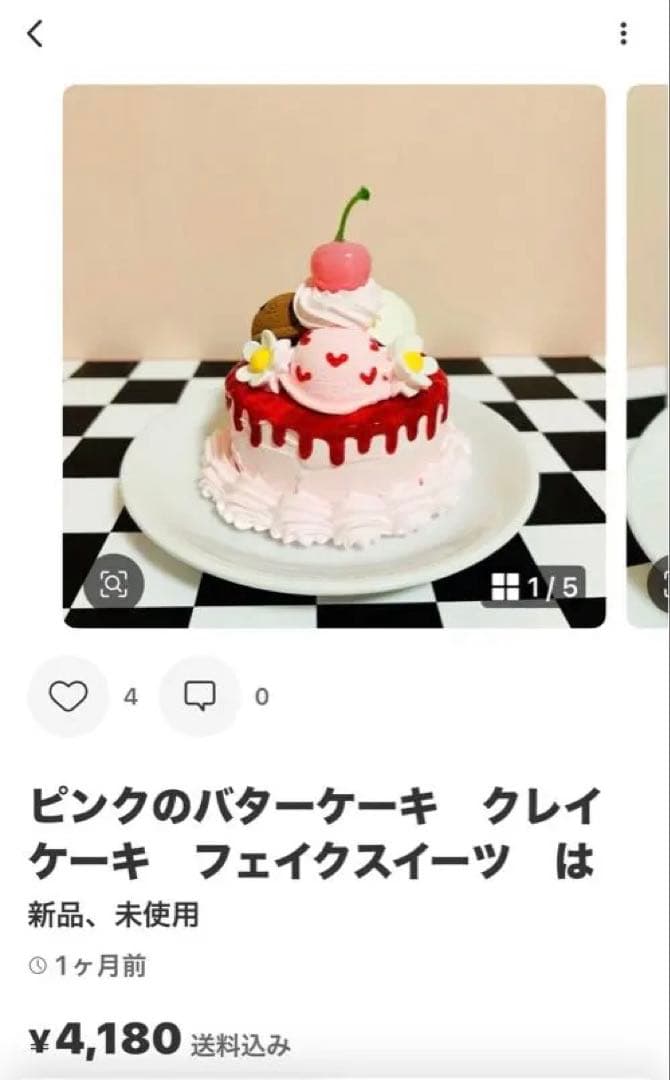Open the three-dot overflow menu

tap(623, 34)
